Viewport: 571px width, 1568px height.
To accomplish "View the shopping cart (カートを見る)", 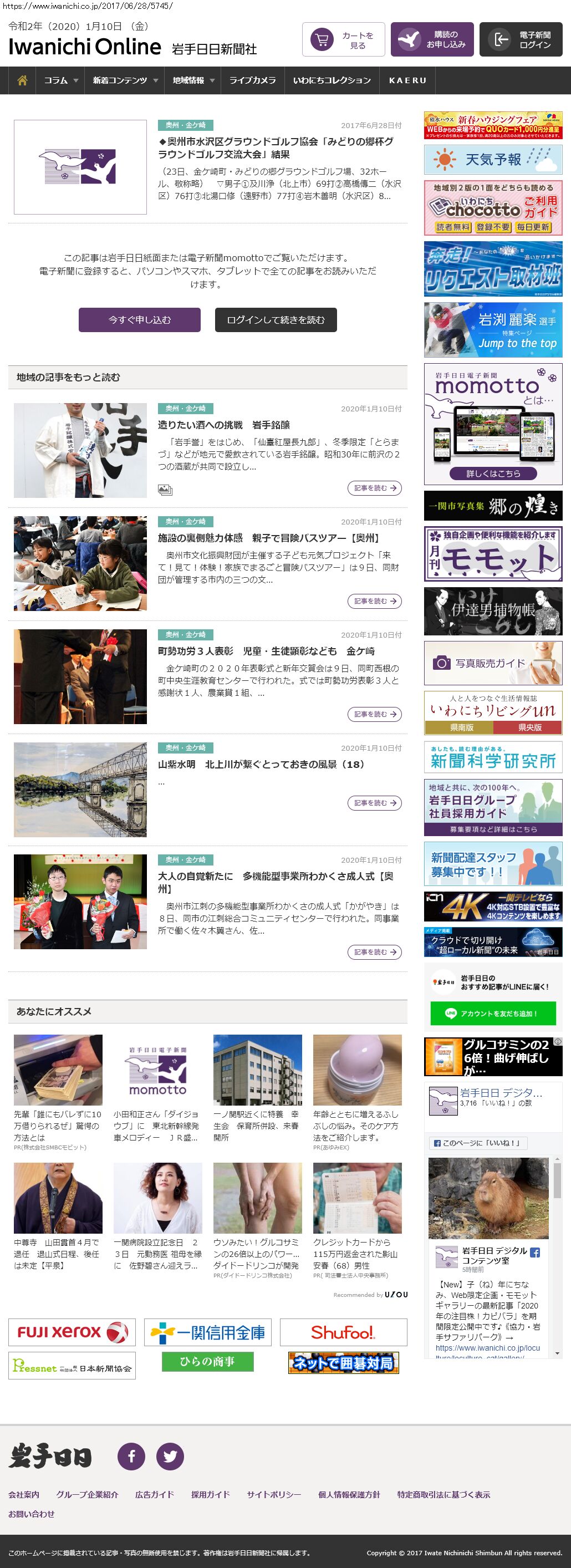I will [x=343, y=40].
